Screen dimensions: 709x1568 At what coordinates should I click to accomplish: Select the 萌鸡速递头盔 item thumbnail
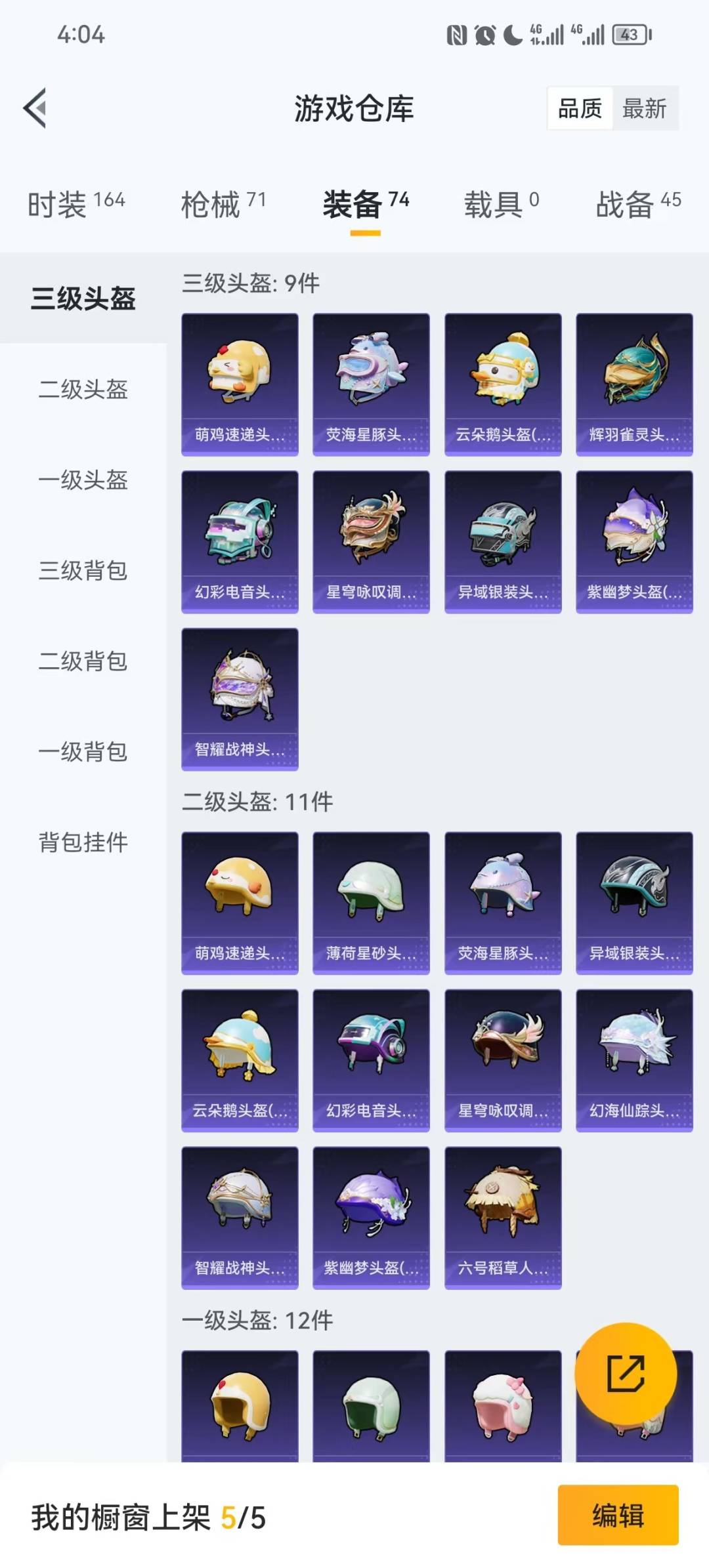(240, 382)
